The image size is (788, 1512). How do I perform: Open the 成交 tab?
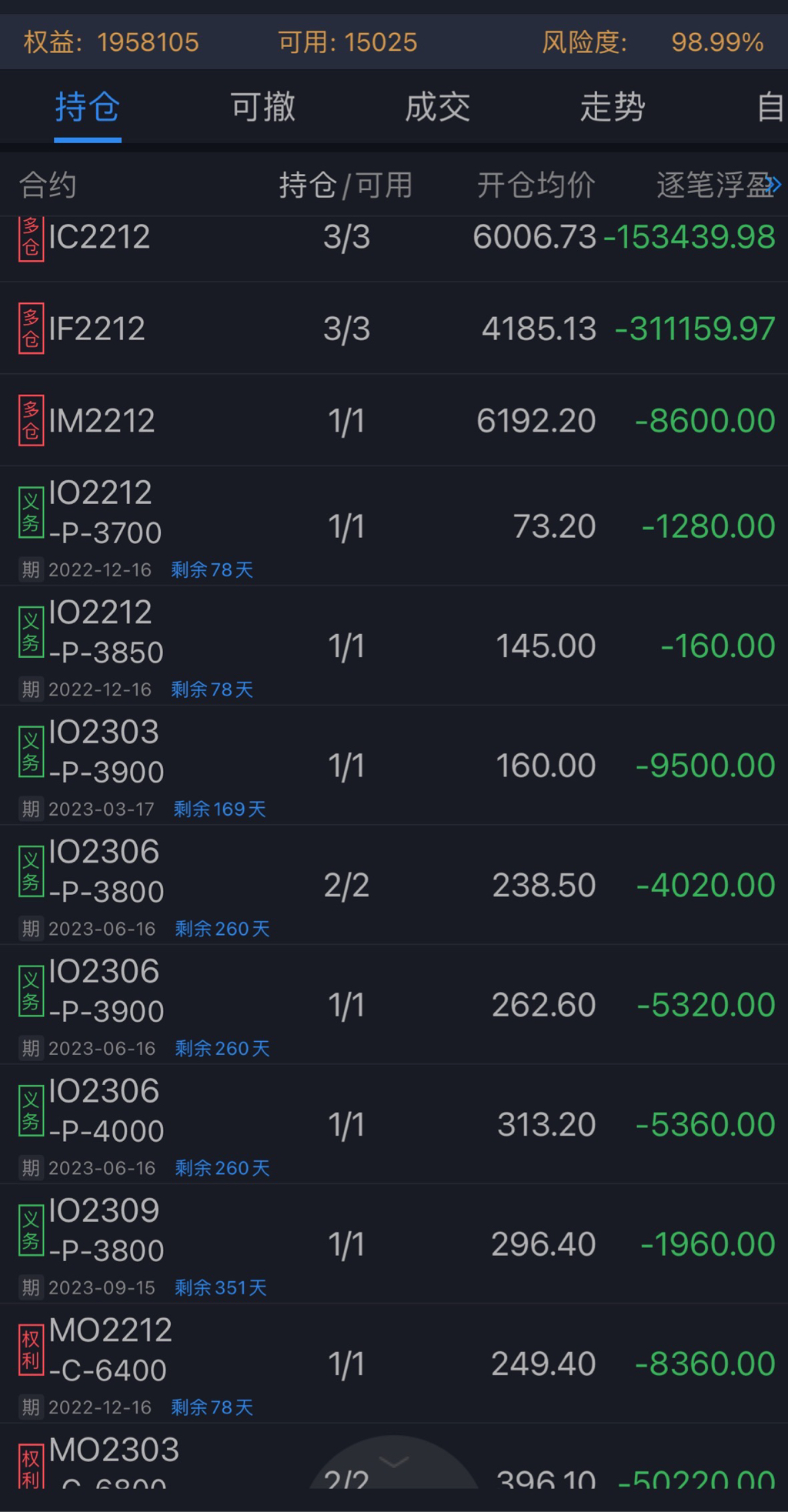tap(438, 107)
